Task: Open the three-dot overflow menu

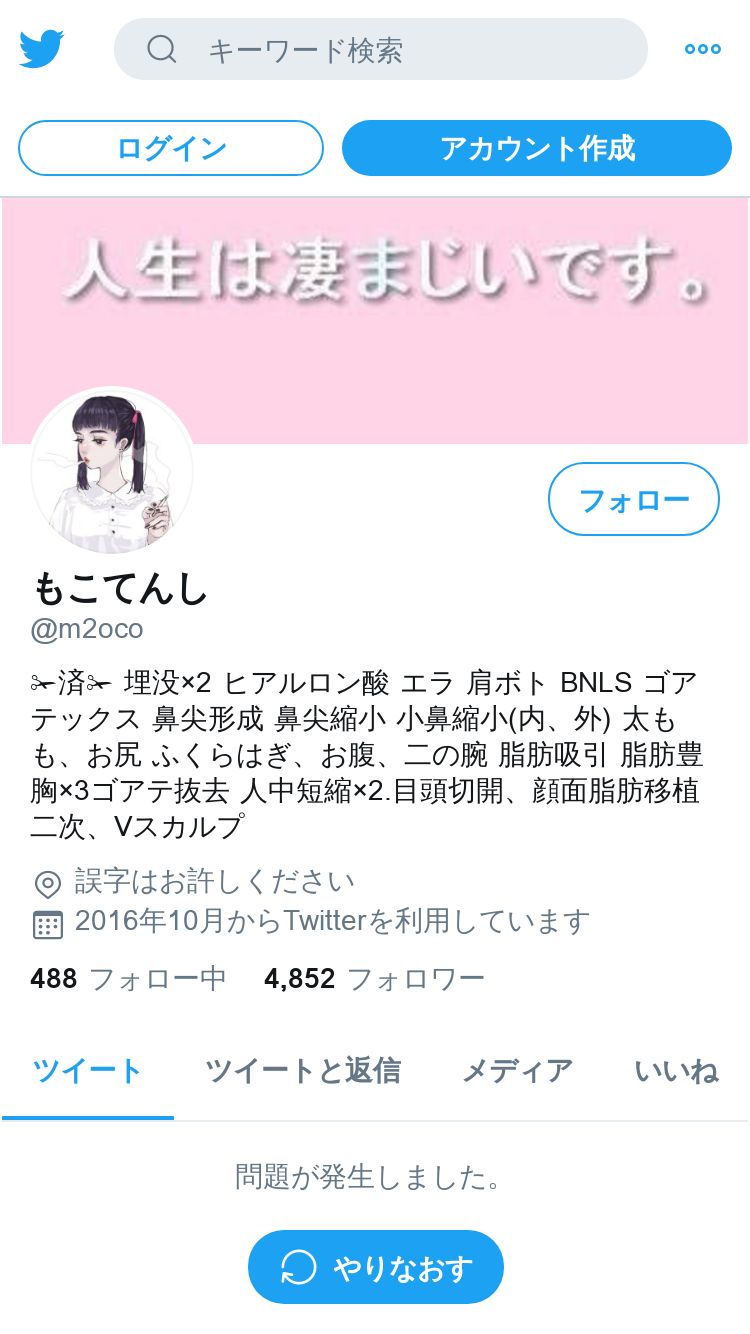Action: pos(703,49)
